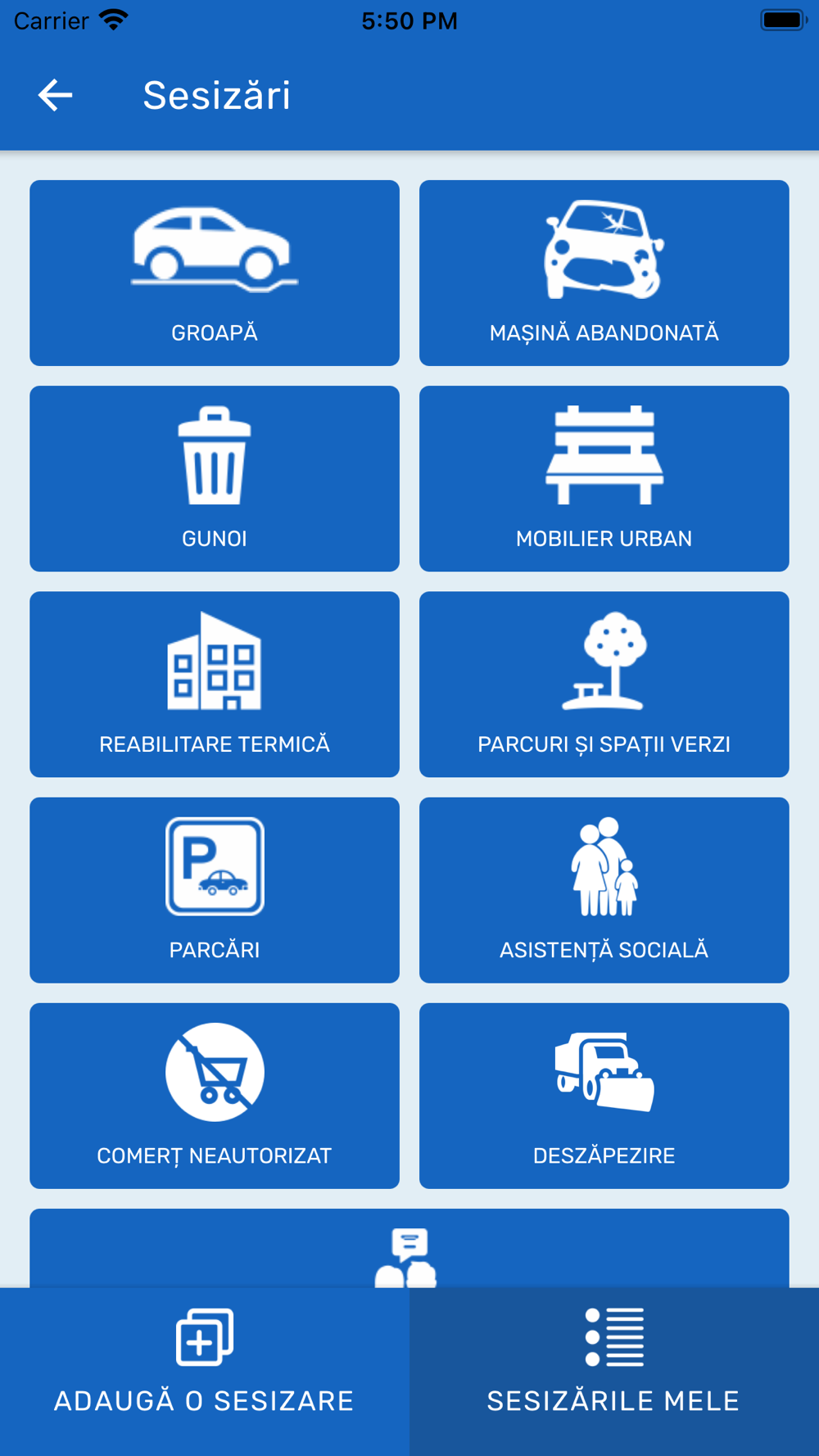This screenshot has height=1456, width=819.
Task: Open Mobilier urban category
Action: pyautogui.click(x=604, y=478)
